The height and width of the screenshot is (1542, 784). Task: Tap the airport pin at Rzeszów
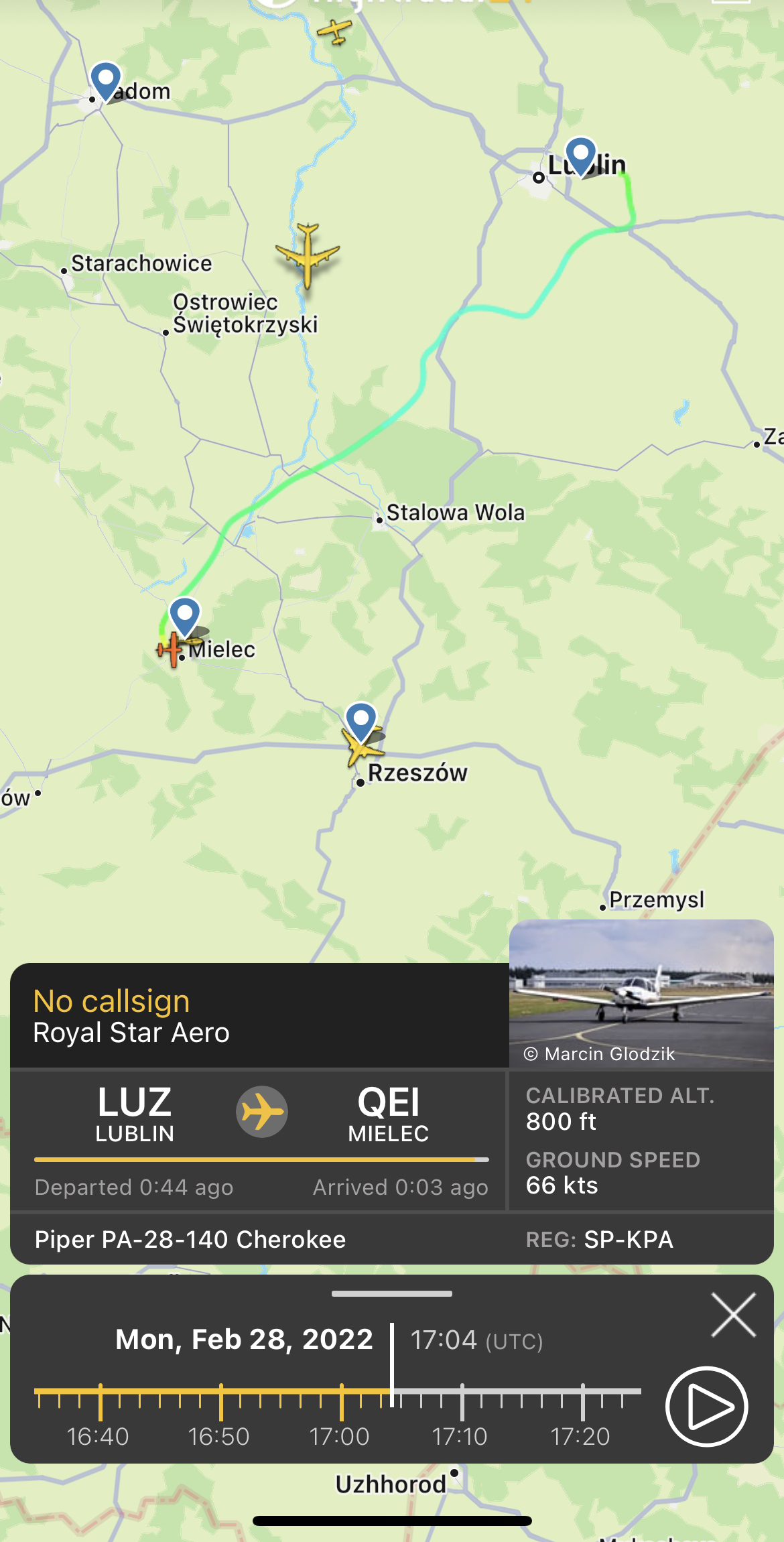pos(361,720)
